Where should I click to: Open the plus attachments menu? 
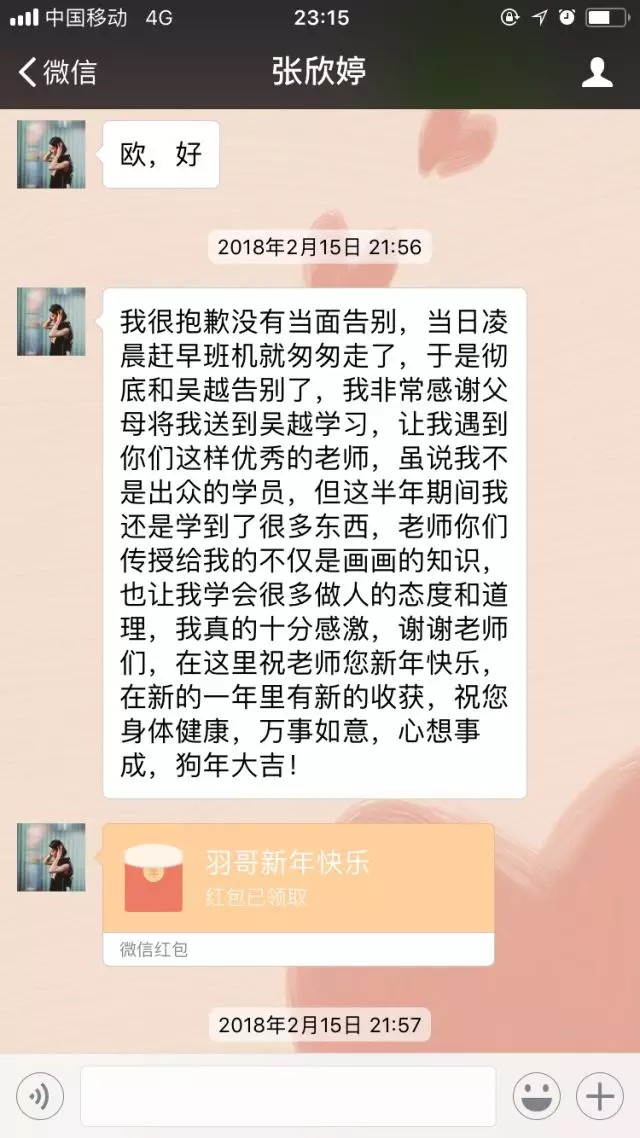pyautogui.click(x=600, y=1097)
